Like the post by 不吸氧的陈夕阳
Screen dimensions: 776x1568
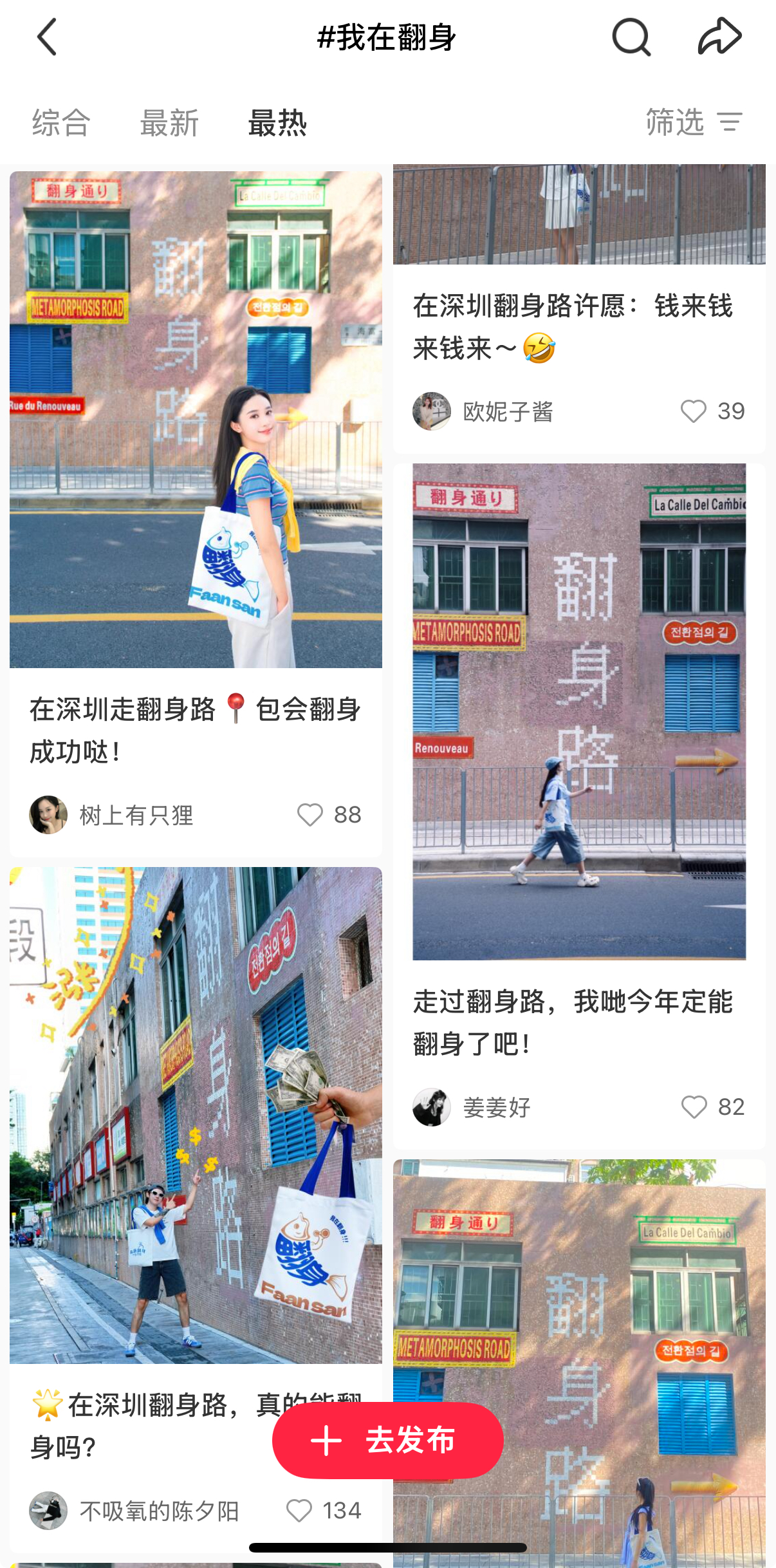click(299, 1511)
